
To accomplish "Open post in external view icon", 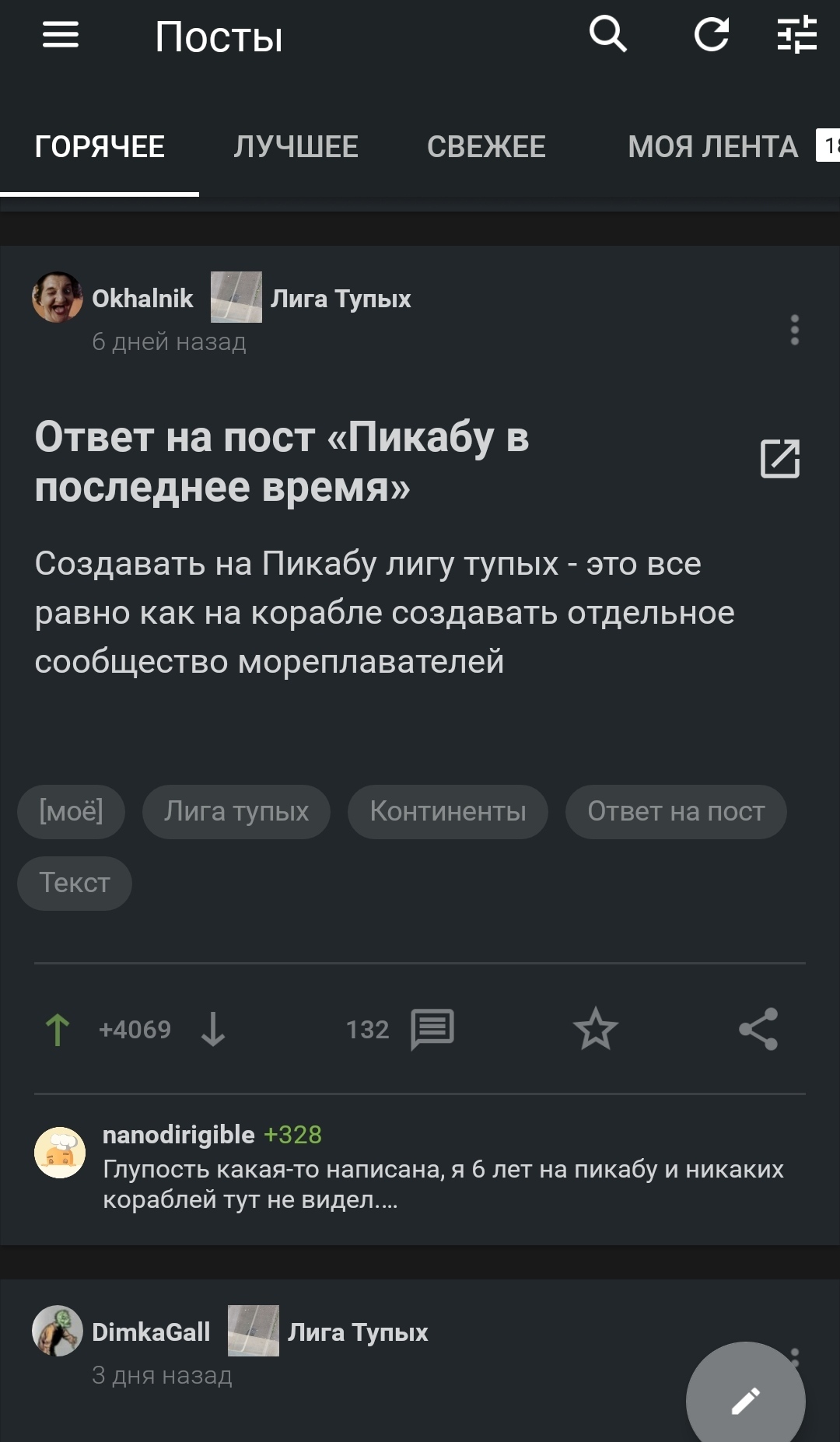I will [779, 459].
